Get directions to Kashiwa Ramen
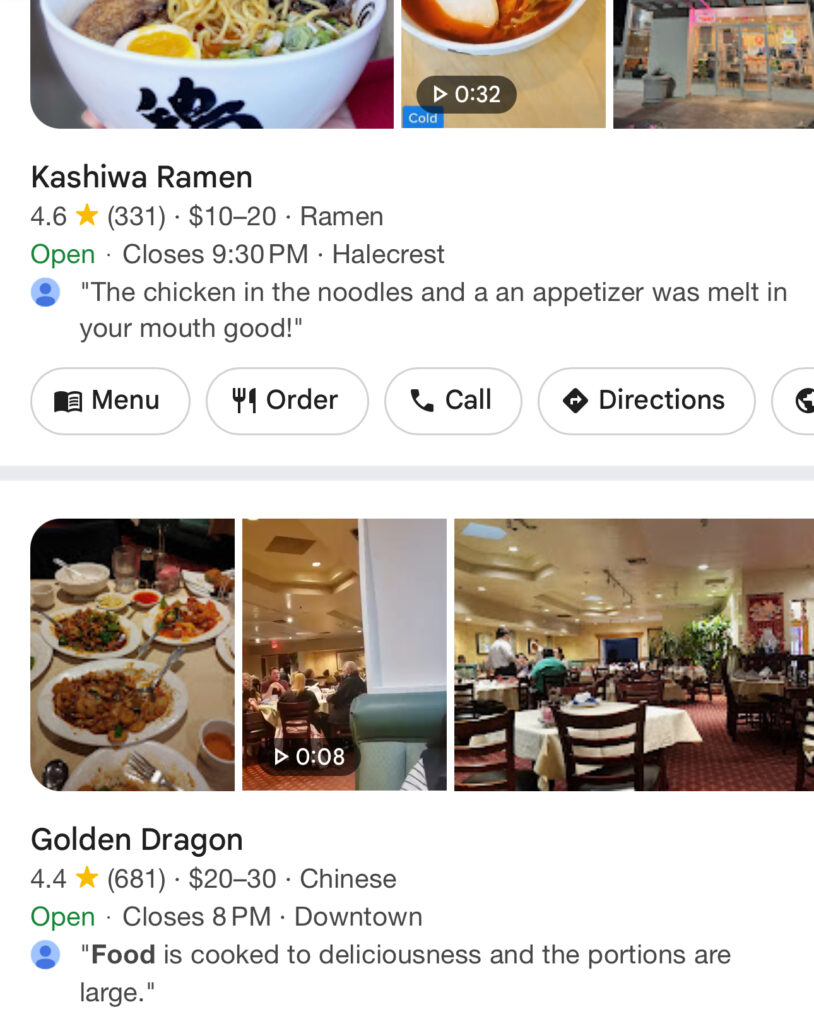This screenshot has height=1024, width=814. click(646, 401)
